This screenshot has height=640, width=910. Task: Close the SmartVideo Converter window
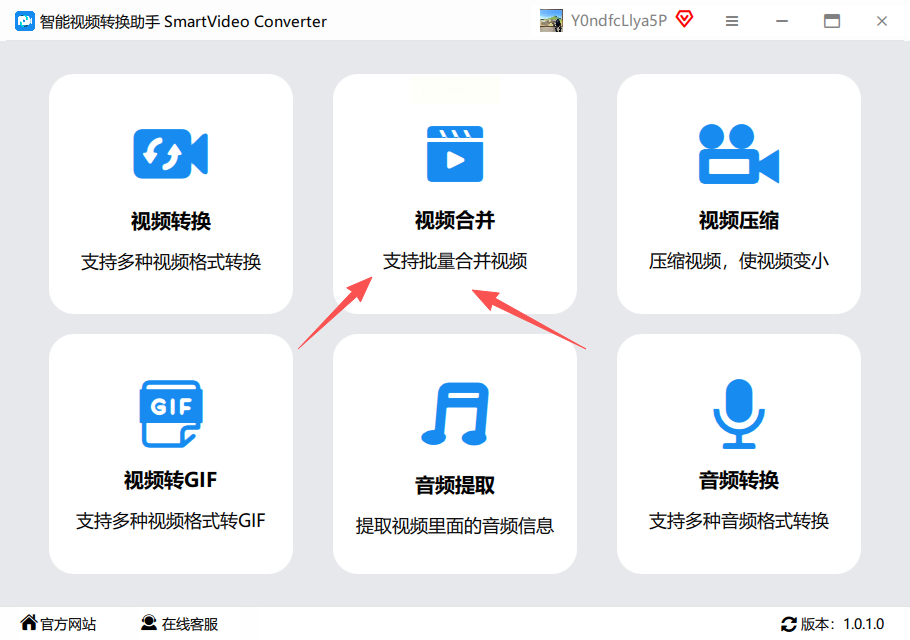tap(881, 21)
